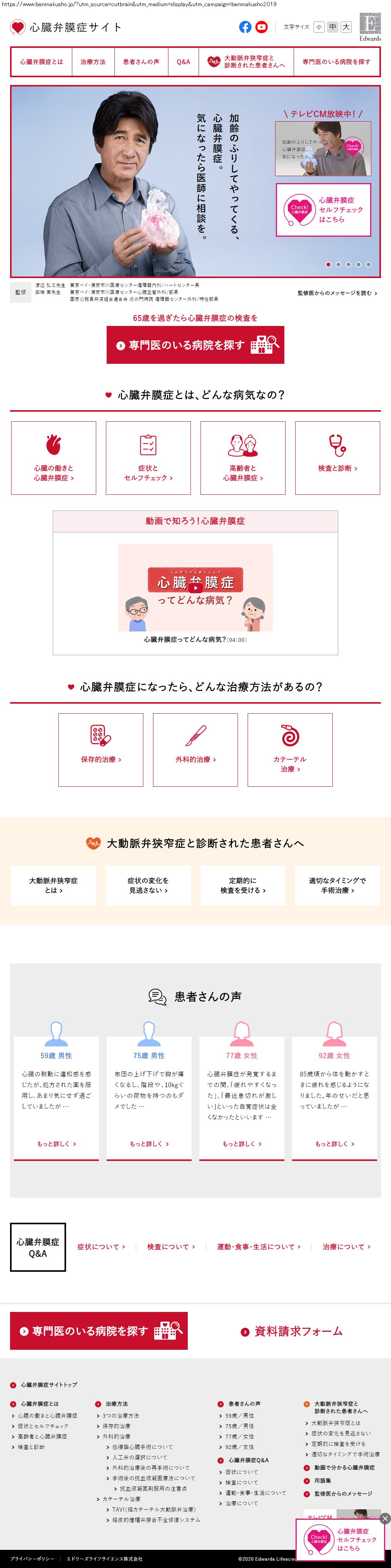The width and height of the screenshot is (391, 1568).
Task: Open the 検査と診断 card
Action: coord(337,457)
